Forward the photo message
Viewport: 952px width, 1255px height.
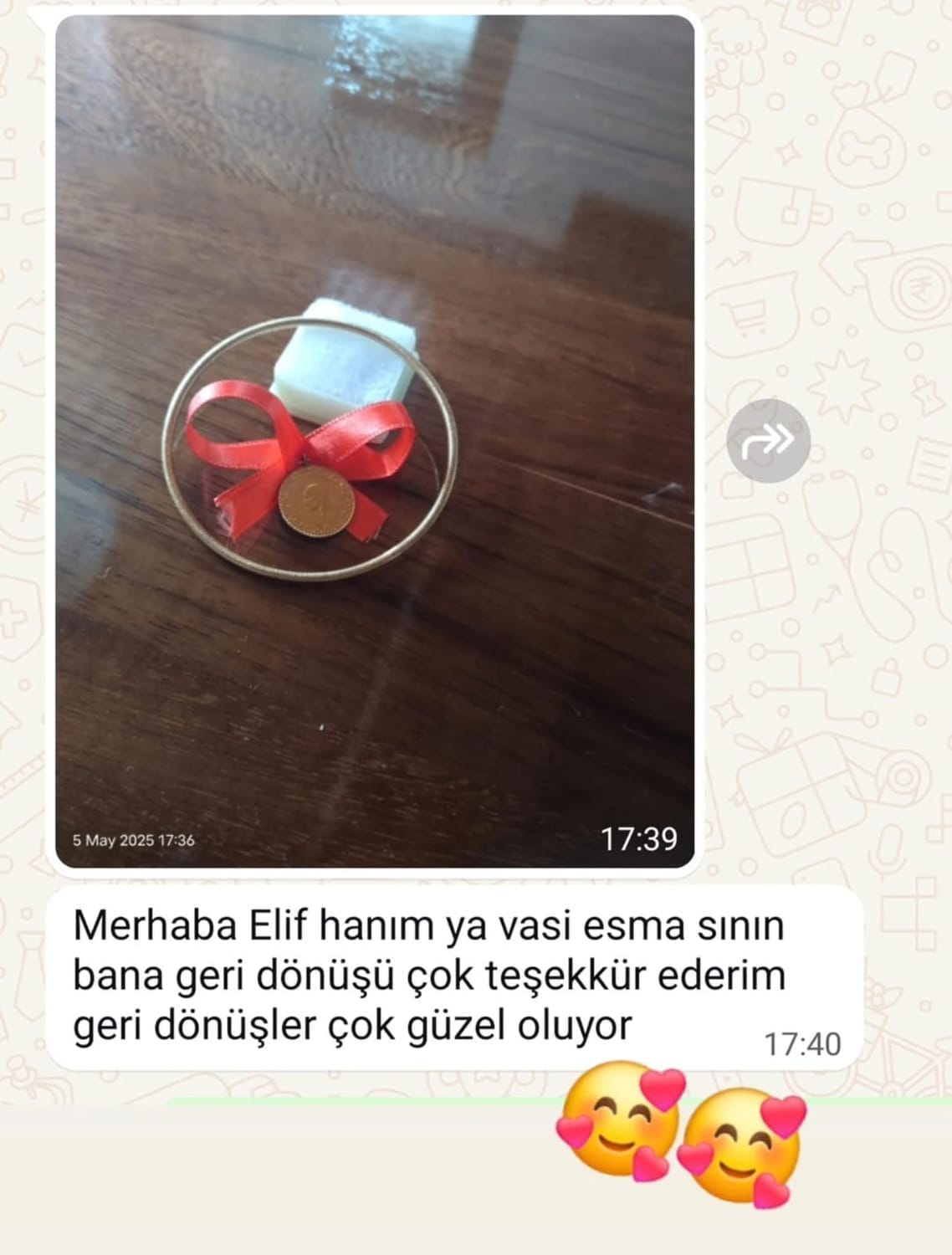[768, 440]
